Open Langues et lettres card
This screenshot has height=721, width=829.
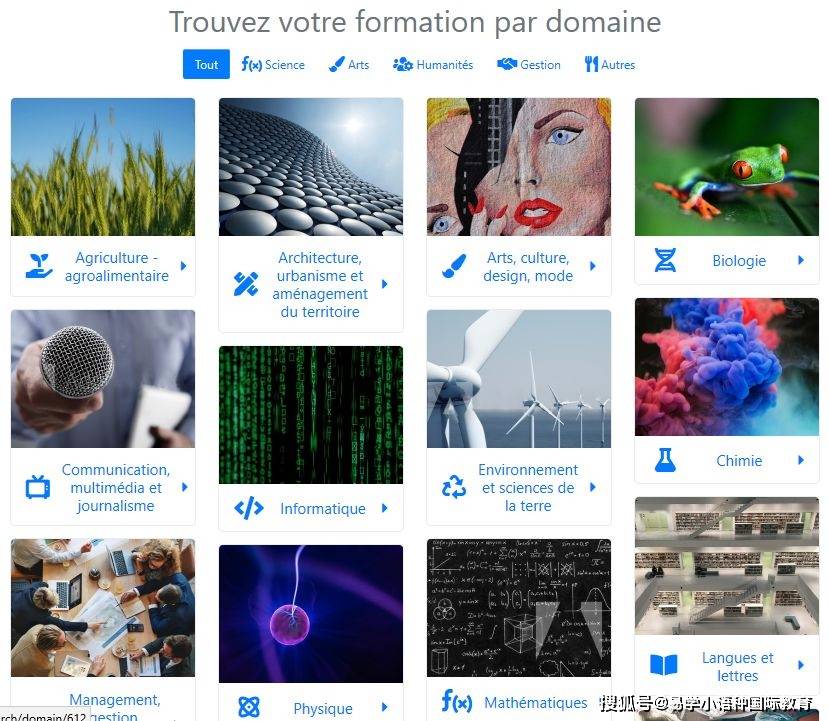tap(737, 667)
